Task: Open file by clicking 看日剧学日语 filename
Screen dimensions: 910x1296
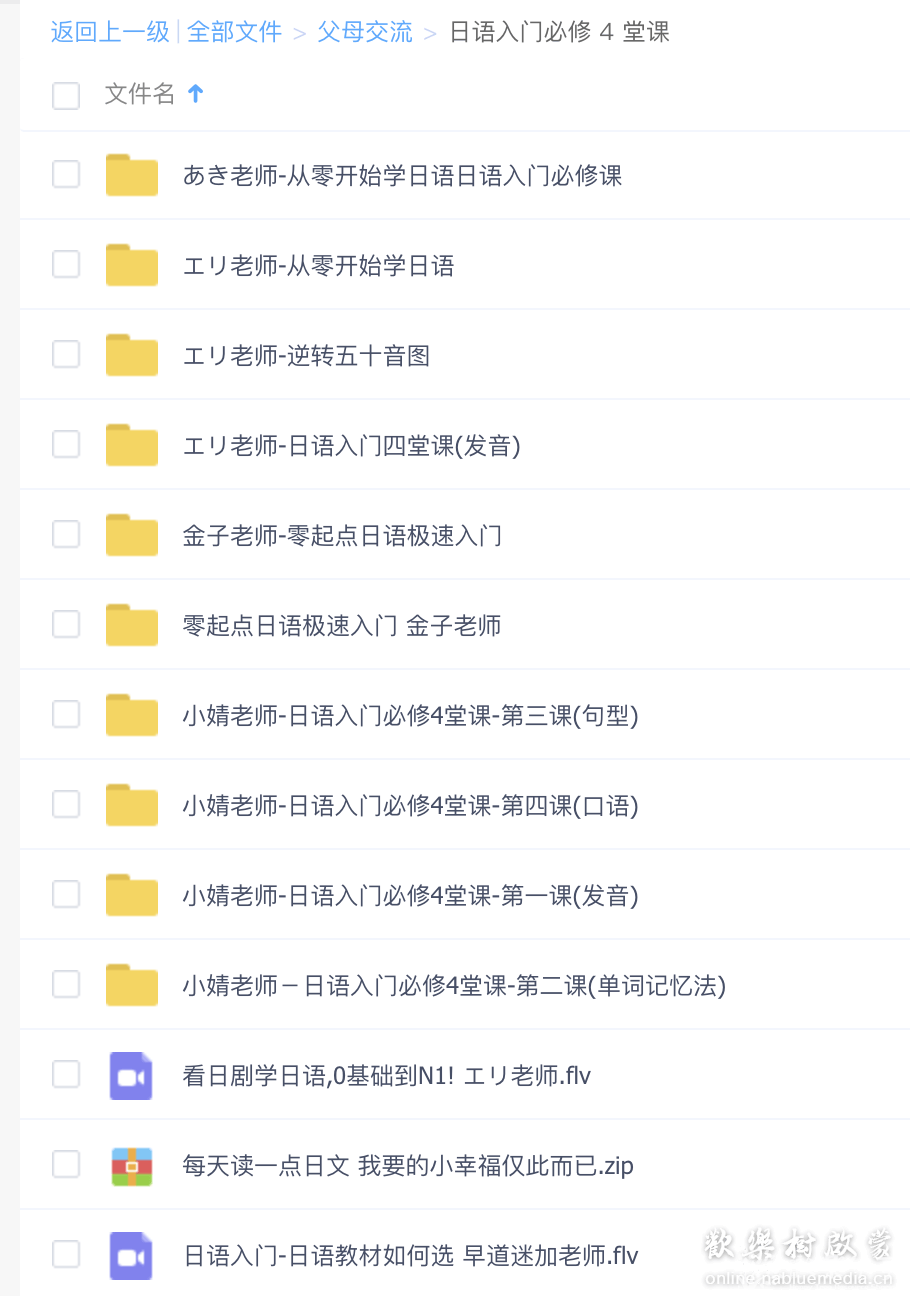Action: 384,1074
